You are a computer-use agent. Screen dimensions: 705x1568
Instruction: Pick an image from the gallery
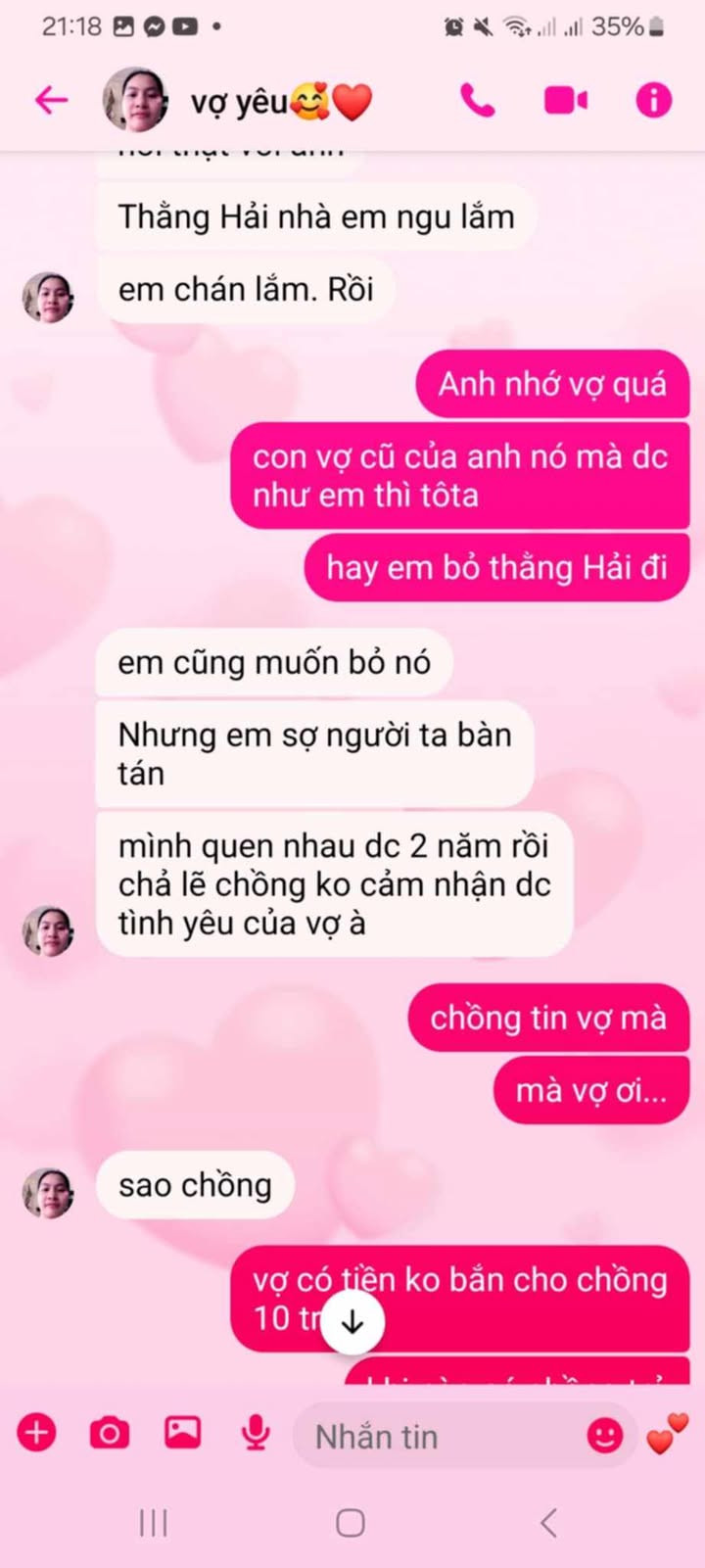pyautogui.click(x=182, y=1434)
